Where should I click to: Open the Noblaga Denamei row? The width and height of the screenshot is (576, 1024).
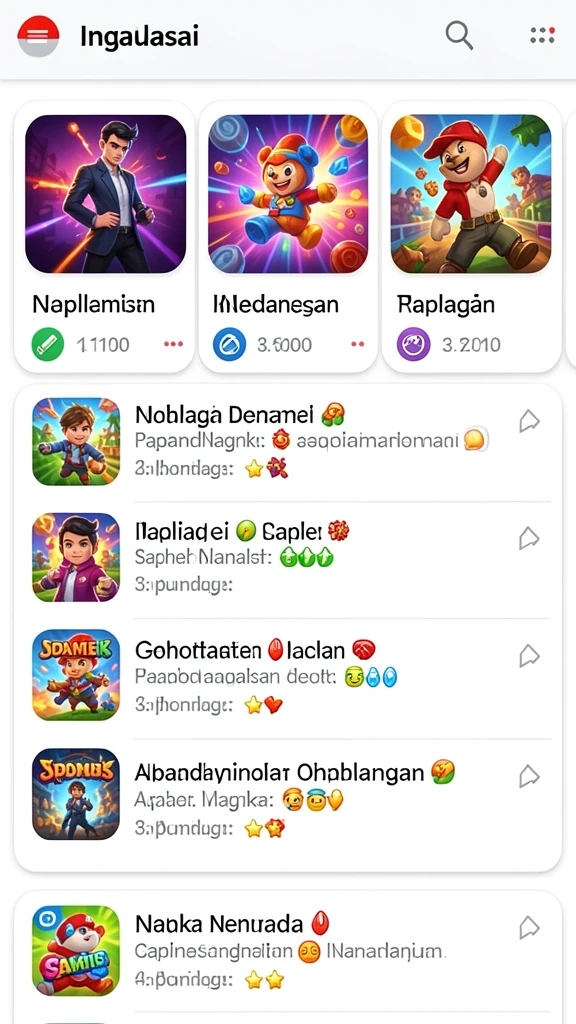tap(288, 442)
